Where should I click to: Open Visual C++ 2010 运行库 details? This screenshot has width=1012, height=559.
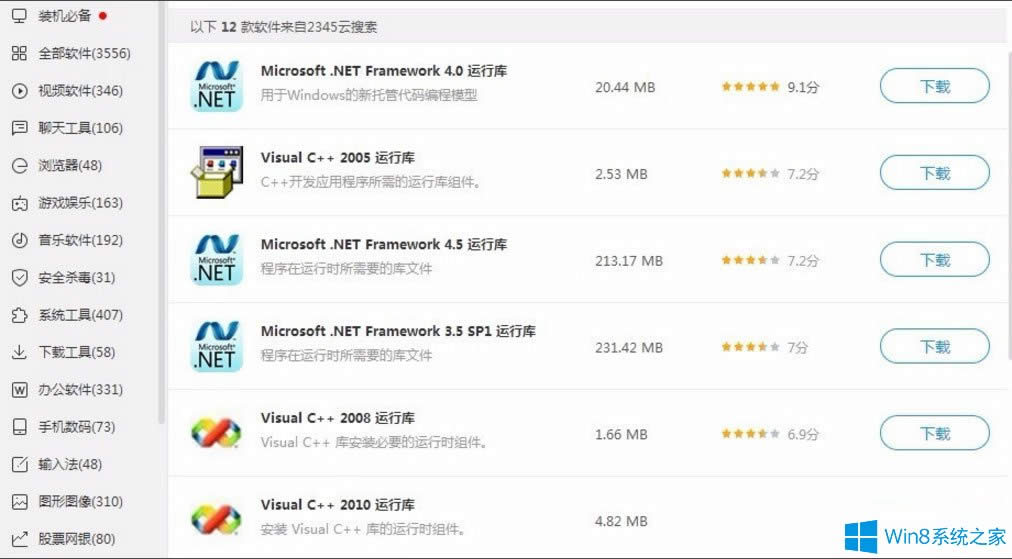(337, 505)
